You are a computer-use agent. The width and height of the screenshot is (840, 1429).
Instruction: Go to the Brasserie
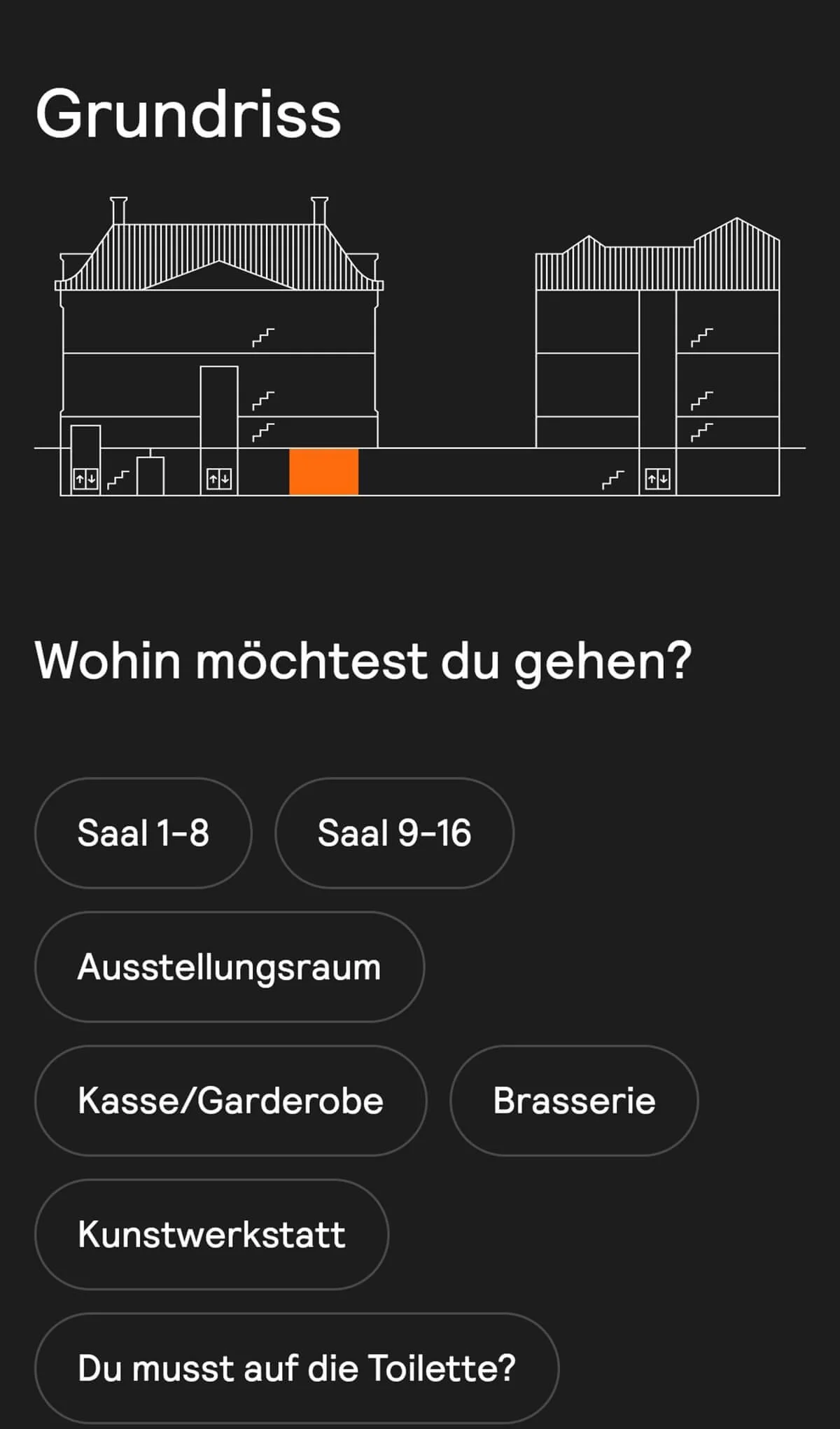click(x=574, y=1101)
